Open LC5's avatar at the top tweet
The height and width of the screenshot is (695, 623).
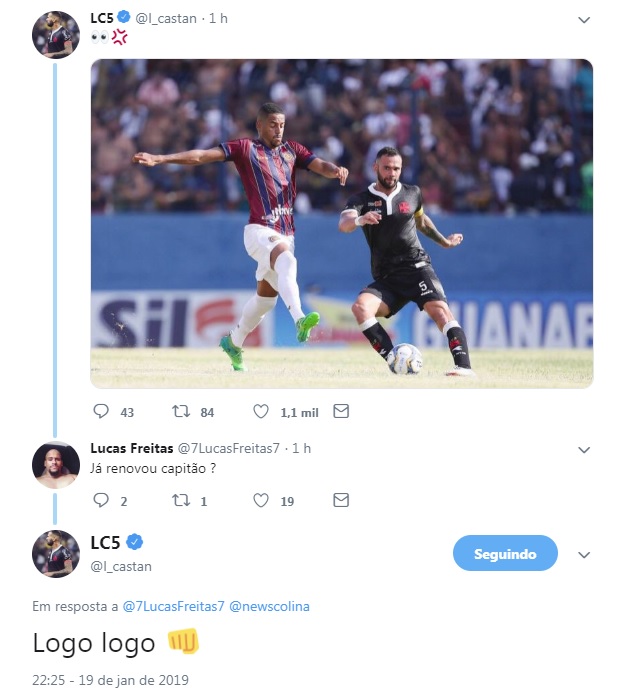56,35
